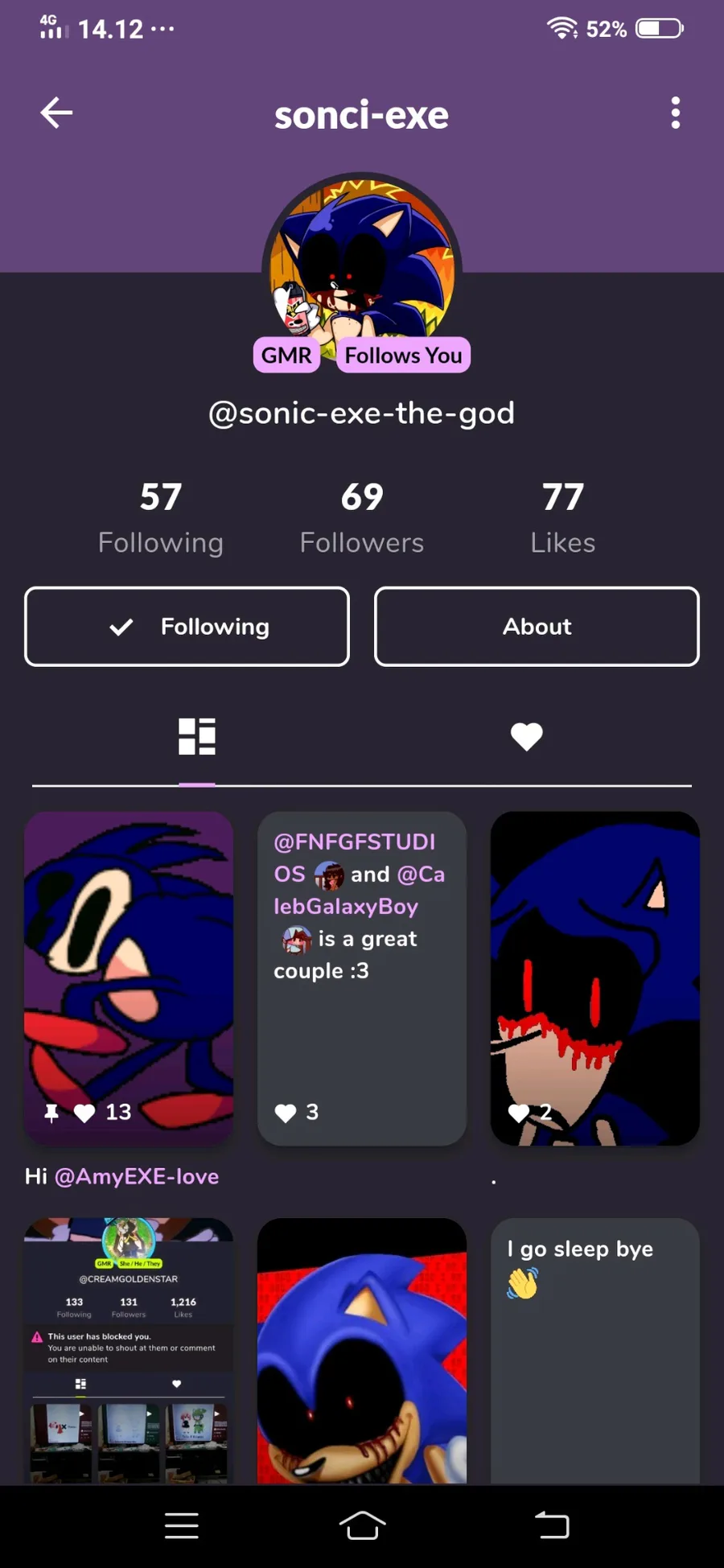
Task: Switch to the liked posts heart tab
Action: 527,736
